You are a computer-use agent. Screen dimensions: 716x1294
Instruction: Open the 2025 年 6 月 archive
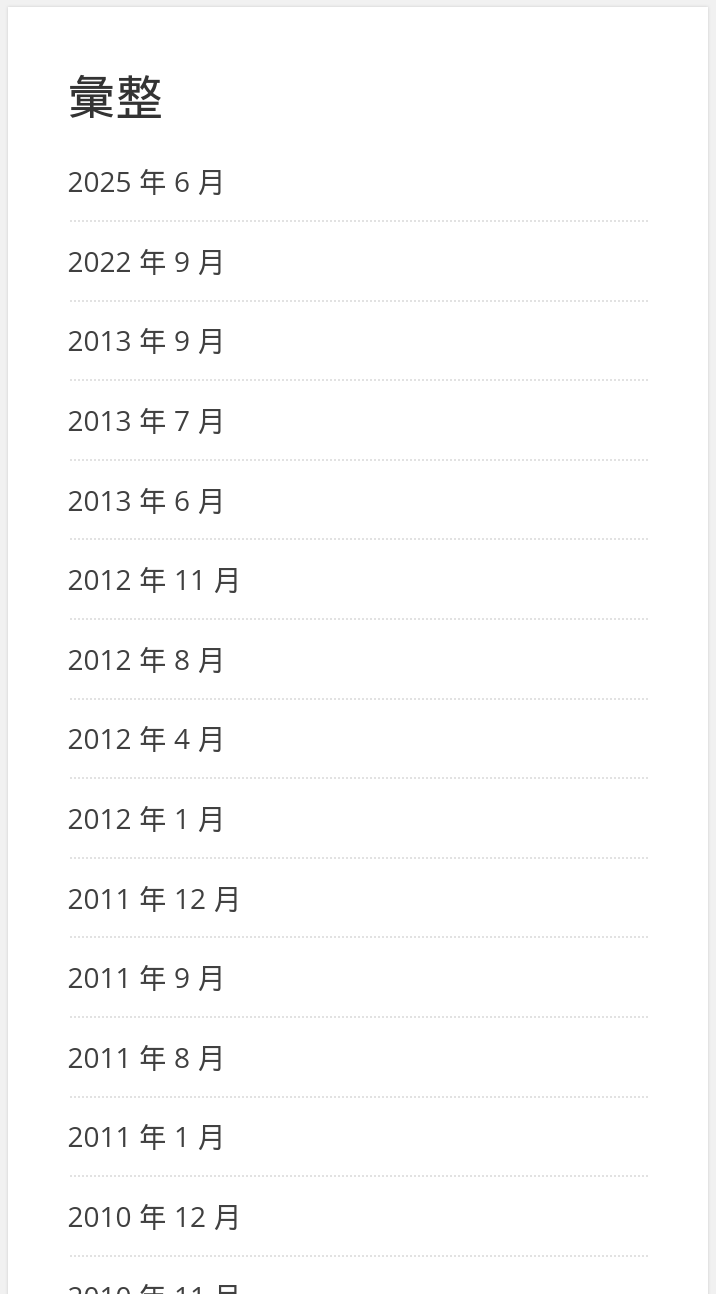coord(146,182)
